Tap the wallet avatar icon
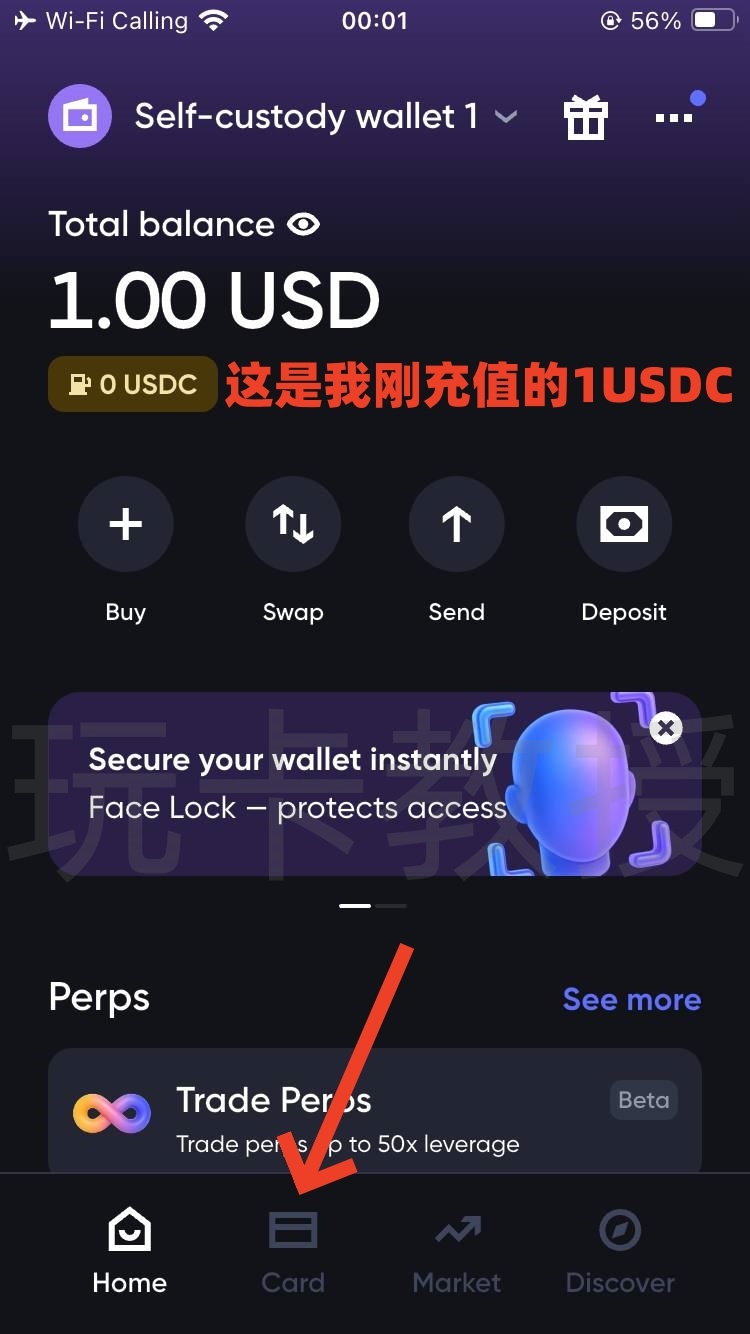Image resolution: width=750 pixels, height=1334 pixels. [x=79, y=116]
